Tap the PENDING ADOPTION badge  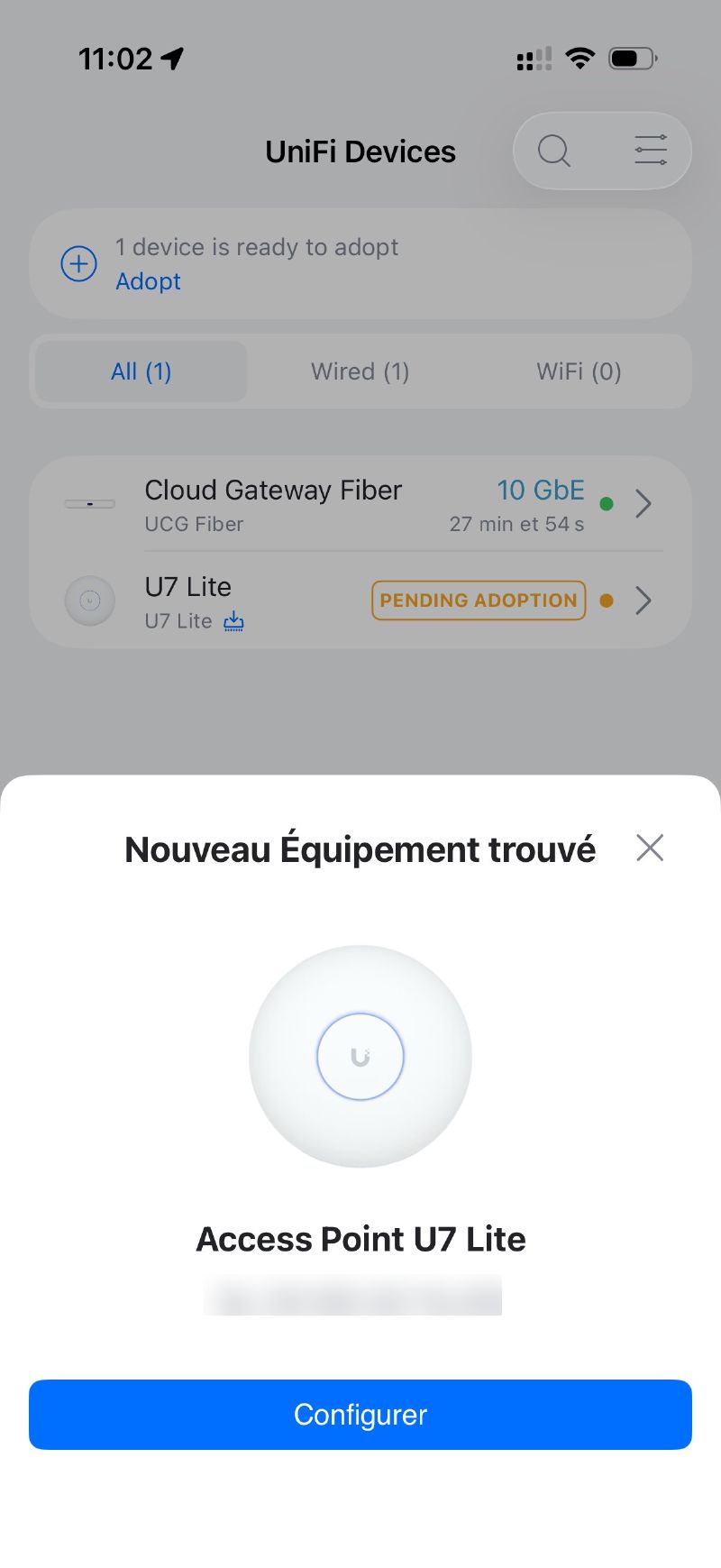click(x=478, y=601)
